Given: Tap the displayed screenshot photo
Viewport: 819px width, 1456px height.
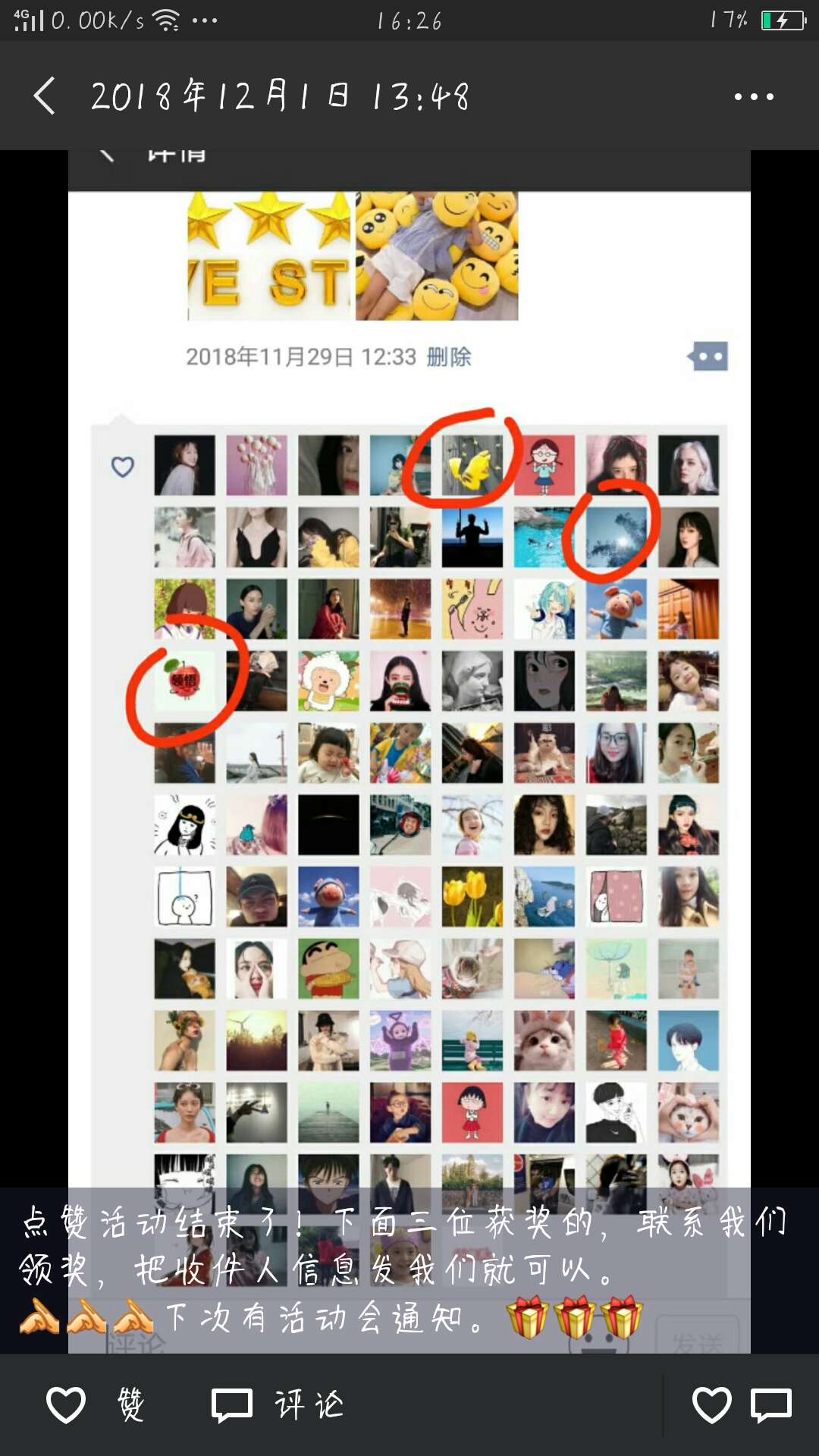Looking at the screenshot, I should point(409,682).
